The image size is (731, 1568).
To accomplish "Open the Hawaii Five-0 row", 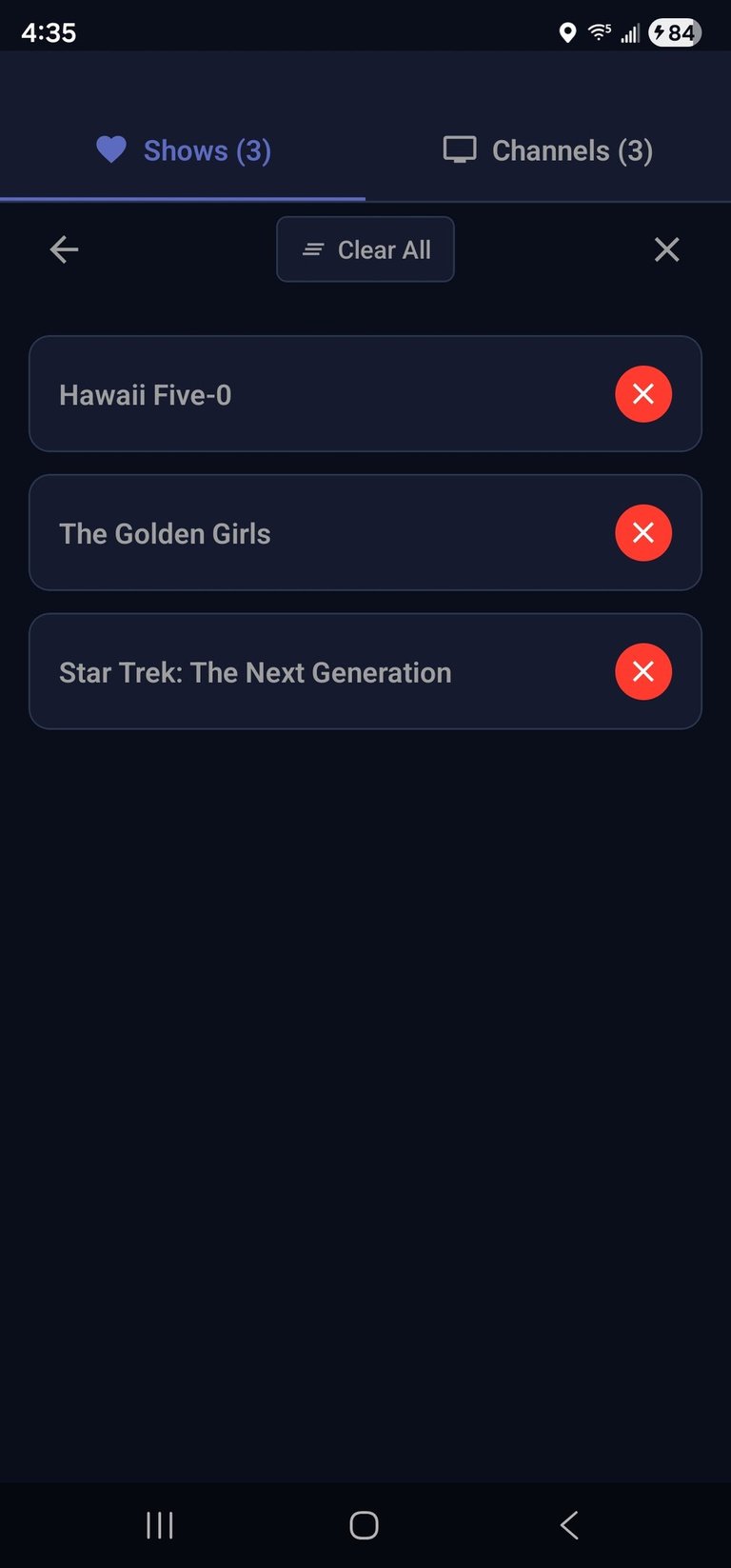I will (x=286, y=394).
